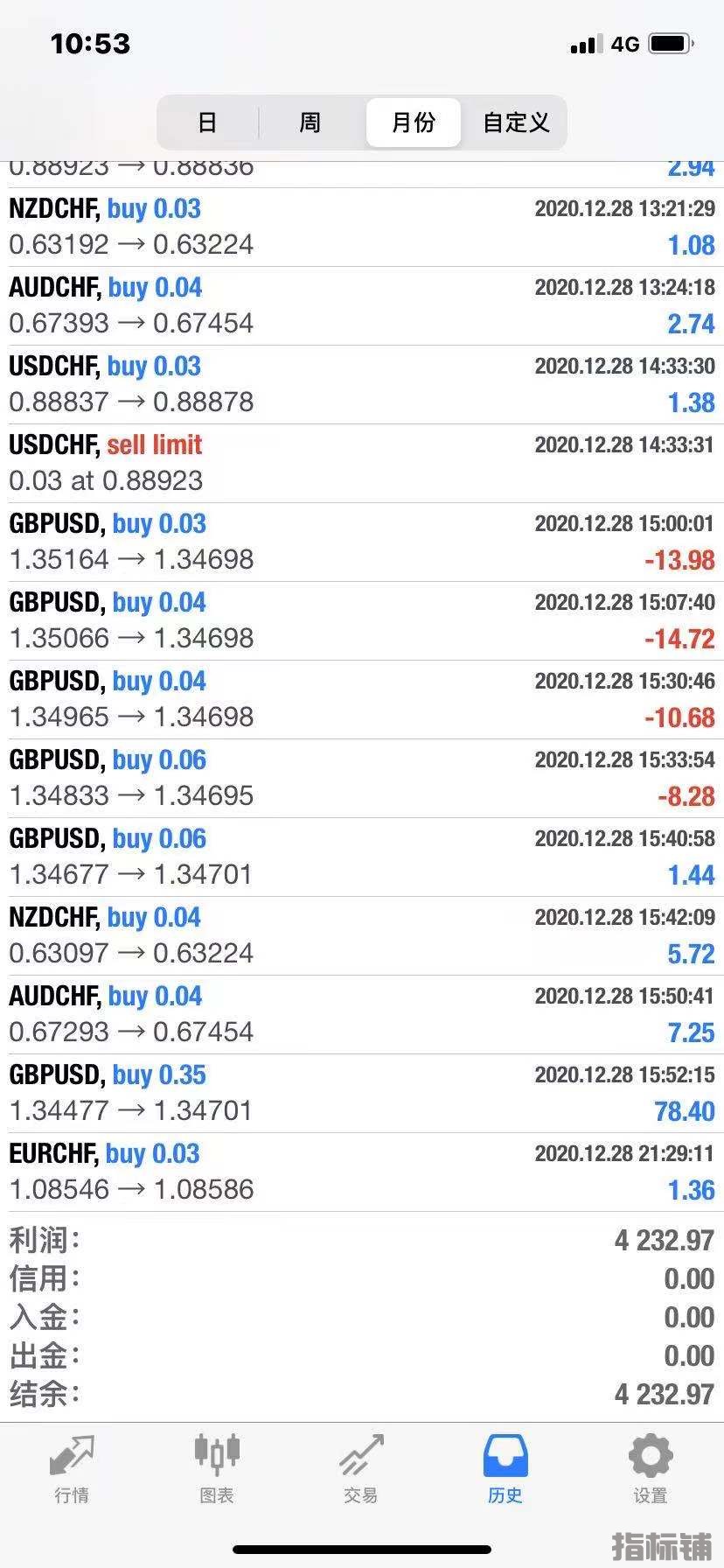Open the GBPUSD trade with loss -8.28

pyautogui.click(x=362, y=778)
